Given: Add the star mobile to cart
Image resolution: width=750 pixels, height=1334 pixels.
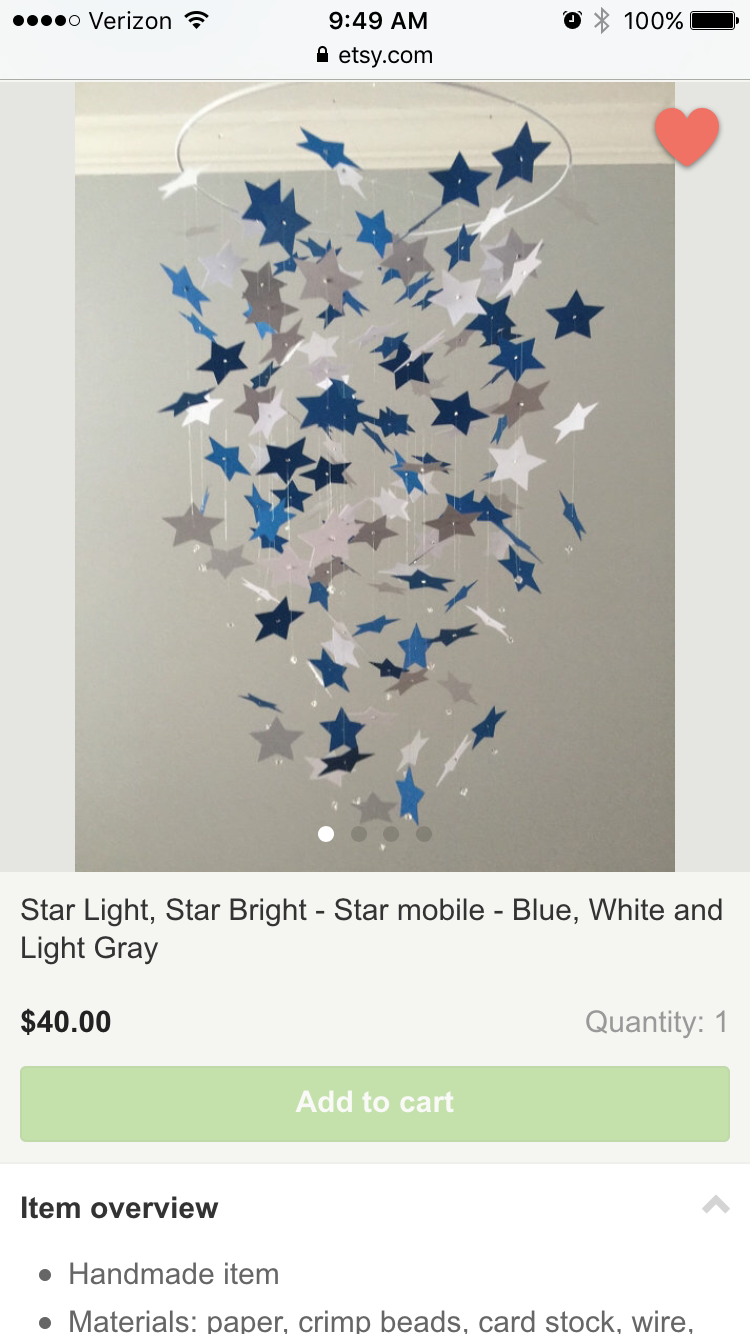Looking at the screenshot, I should pos(375,1103).
